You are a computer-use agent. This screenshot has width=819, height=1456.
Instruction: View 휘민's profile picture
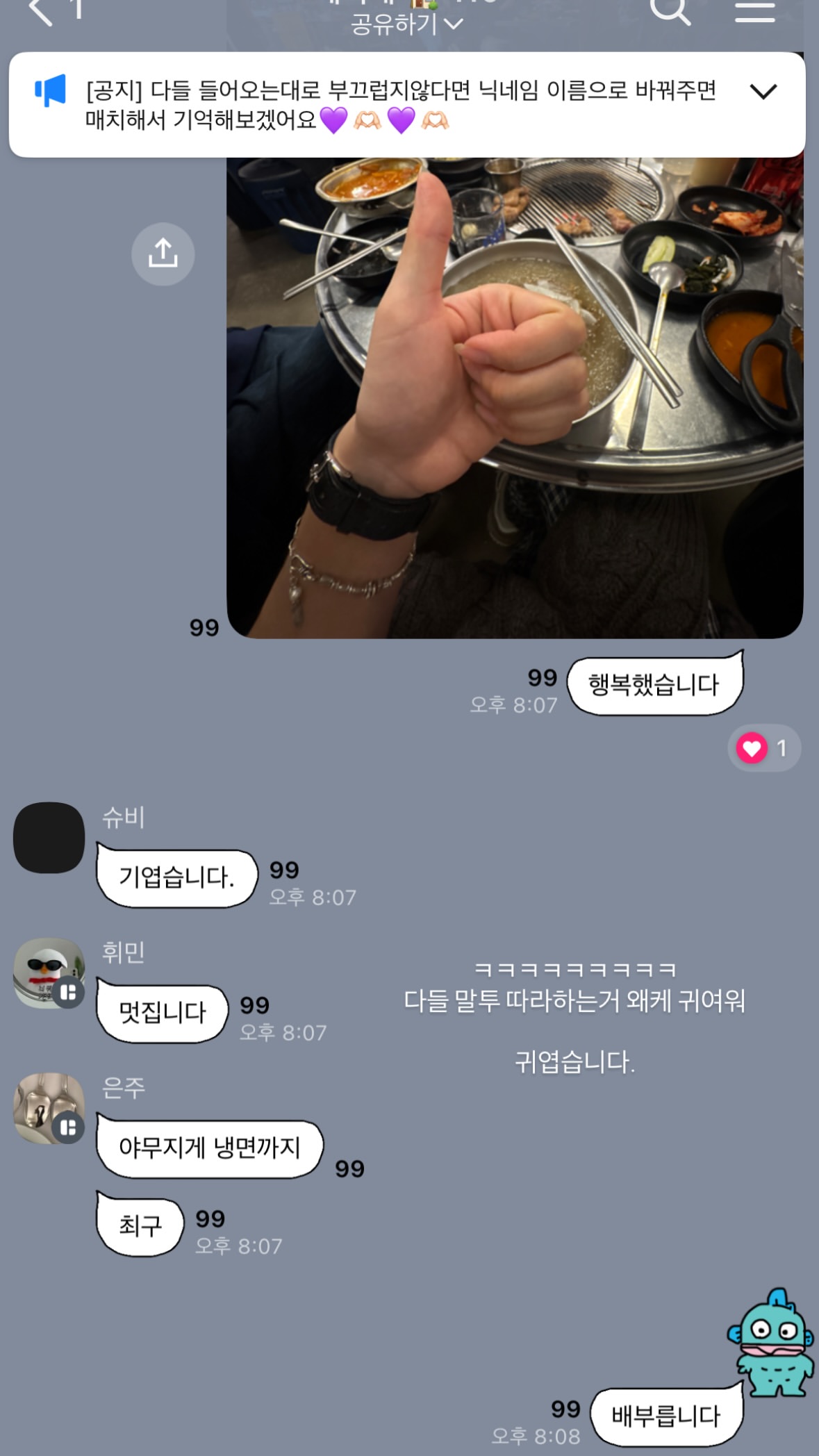click(x=49, y=973)
